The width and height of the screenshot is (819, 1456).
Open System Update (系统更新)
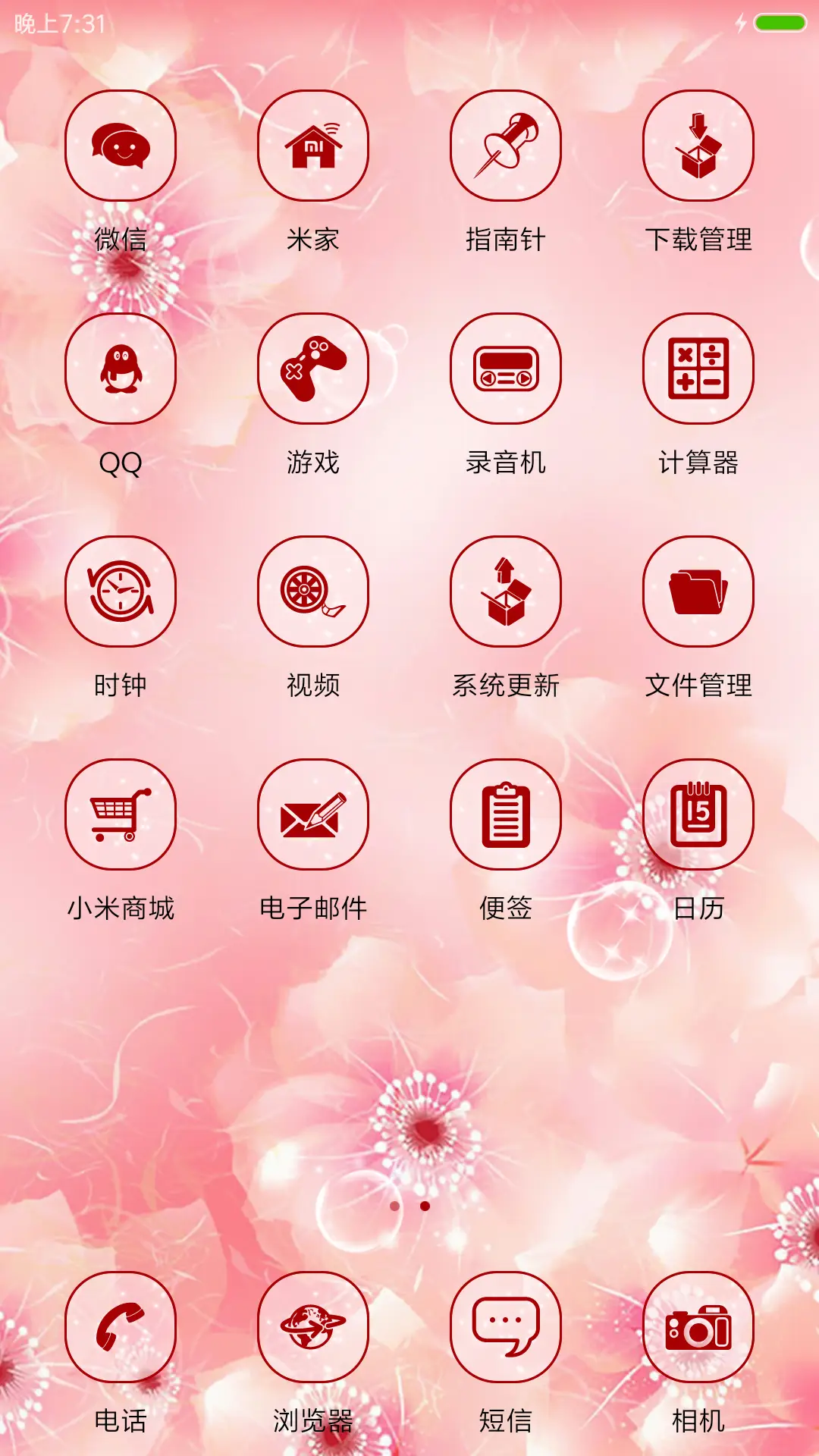pos(506,592)
